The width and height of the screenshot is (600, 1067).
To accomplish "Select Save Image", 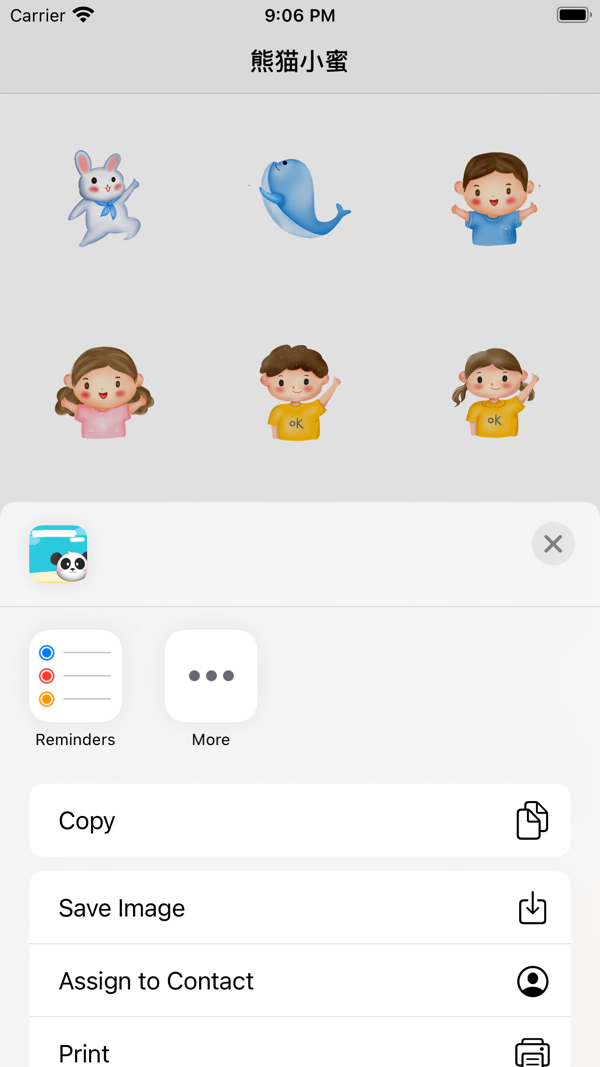I will (300, 908).
